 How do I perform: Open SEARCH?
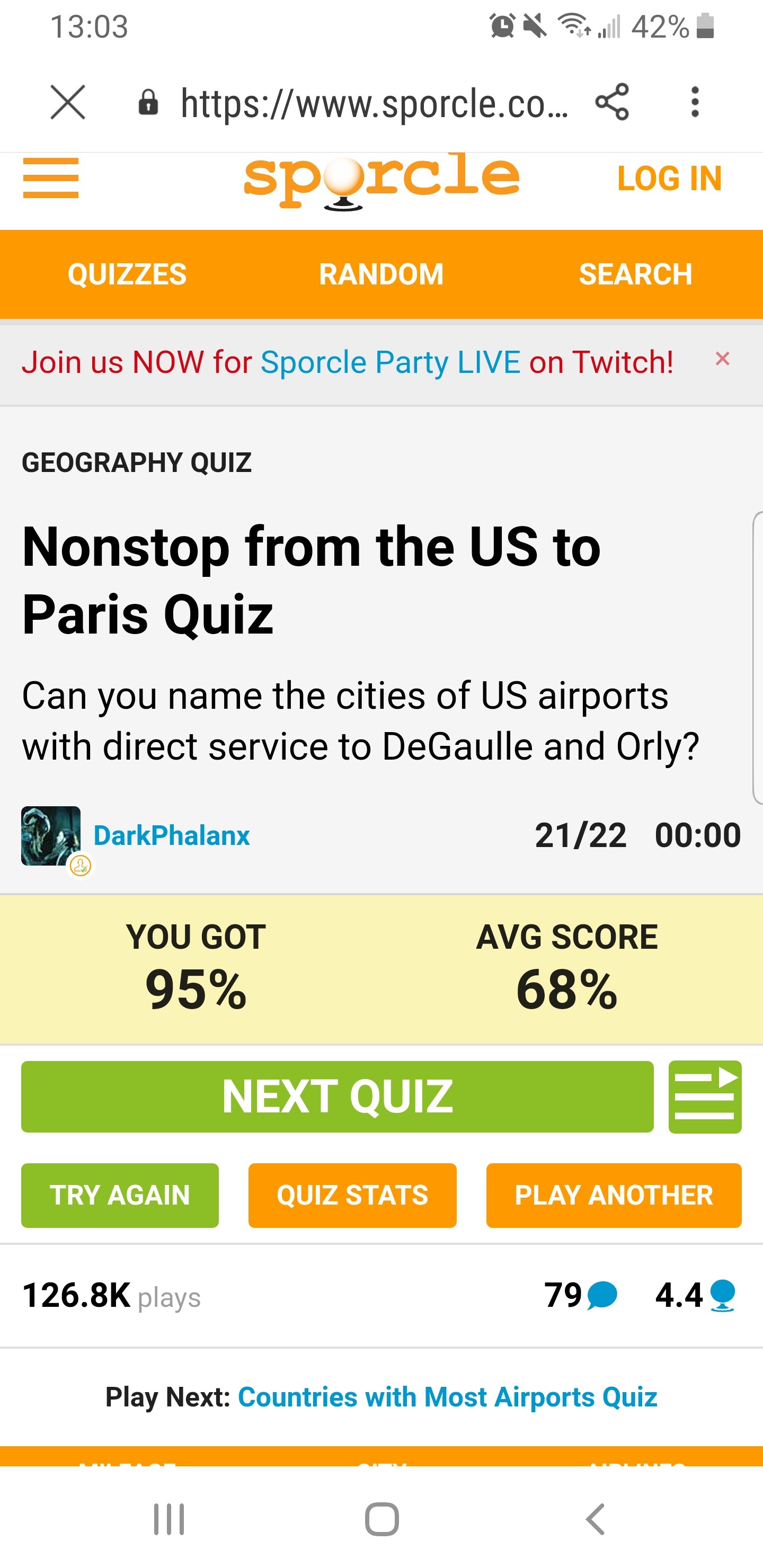pyautogui.click(x=635, y=274)
